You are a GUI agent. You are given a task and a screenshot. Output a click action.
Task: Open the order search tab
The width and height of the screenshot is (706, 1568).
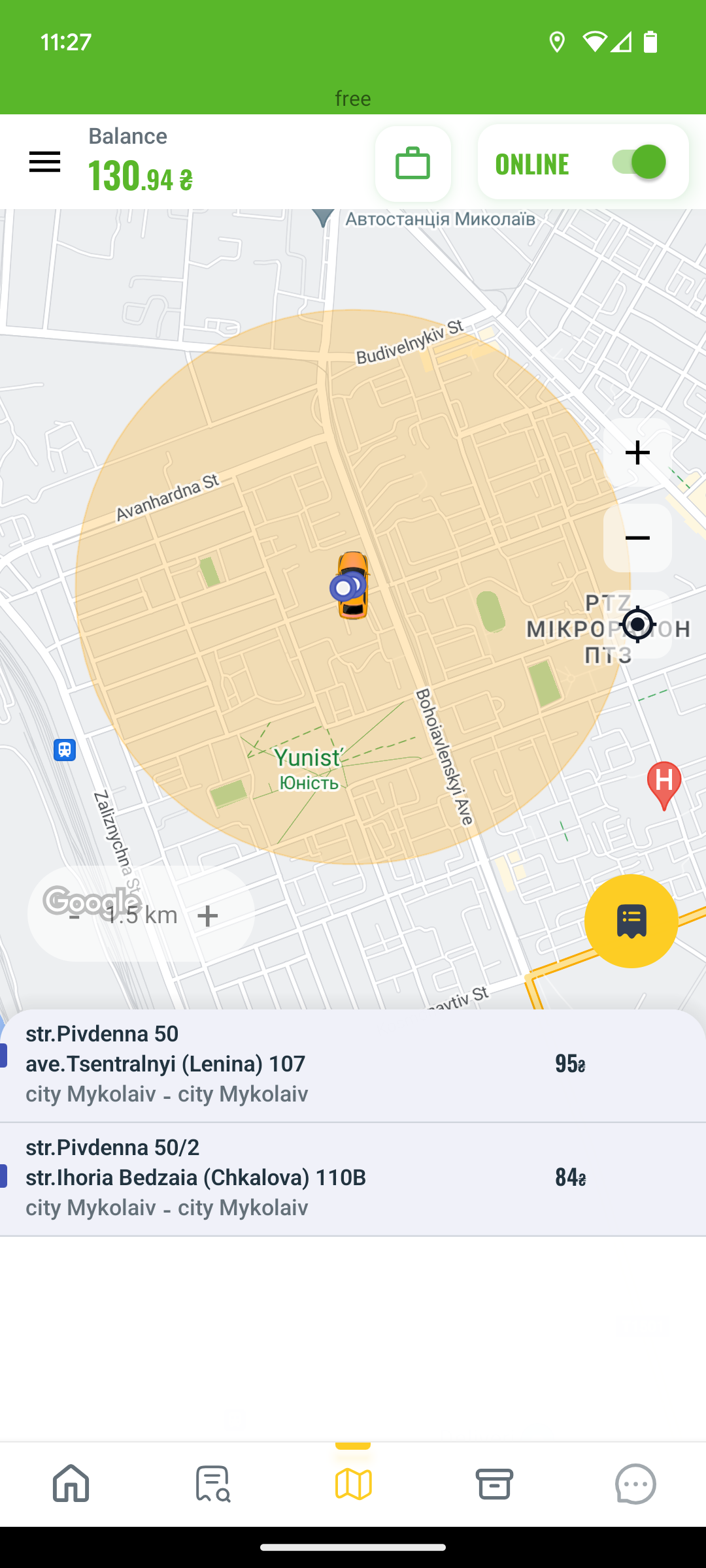[x=212, y=1483]
